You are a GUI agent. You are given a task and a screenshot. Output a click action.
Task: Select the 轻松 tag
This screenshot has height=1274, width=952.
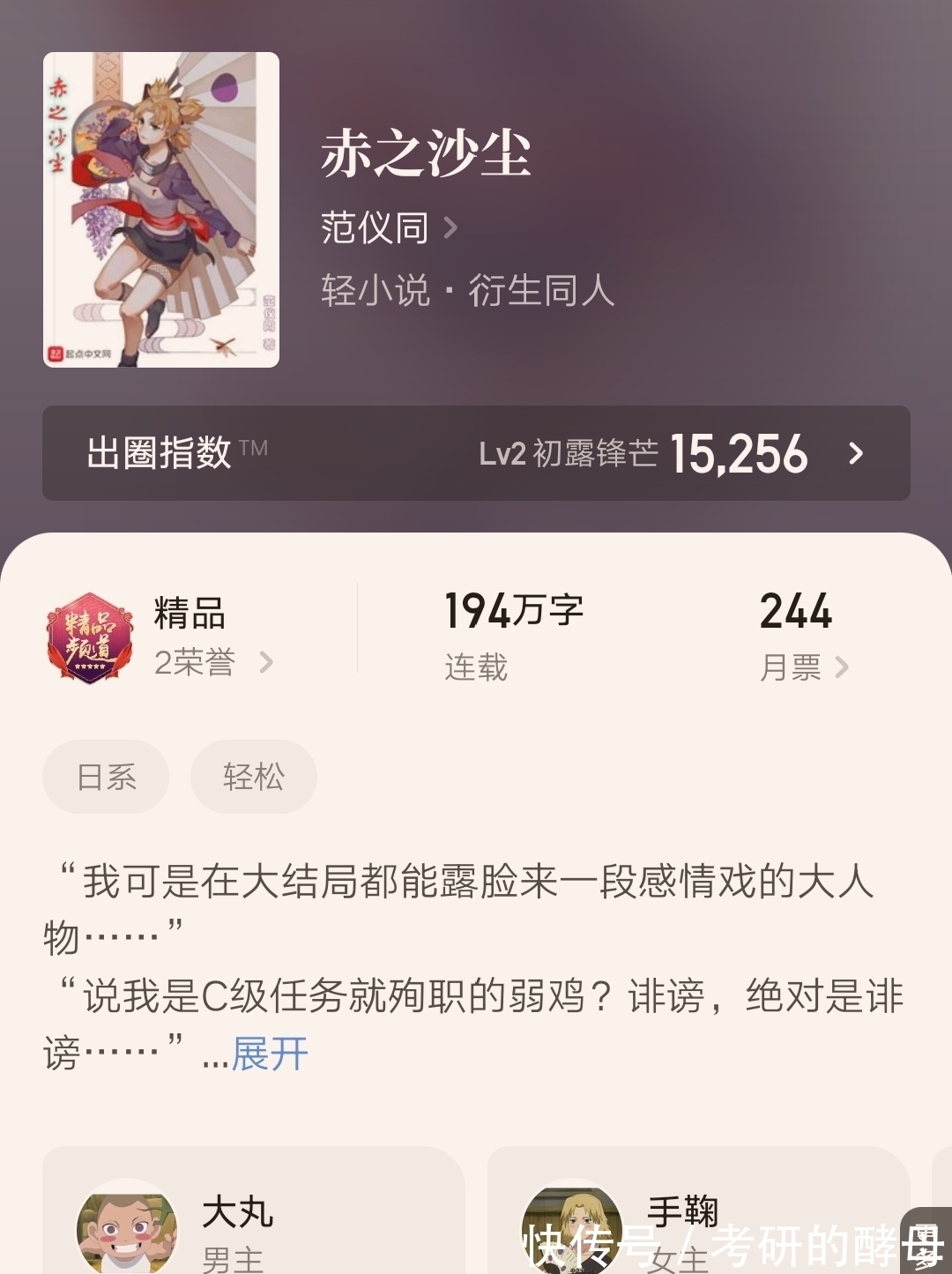[x=253, y=776]
